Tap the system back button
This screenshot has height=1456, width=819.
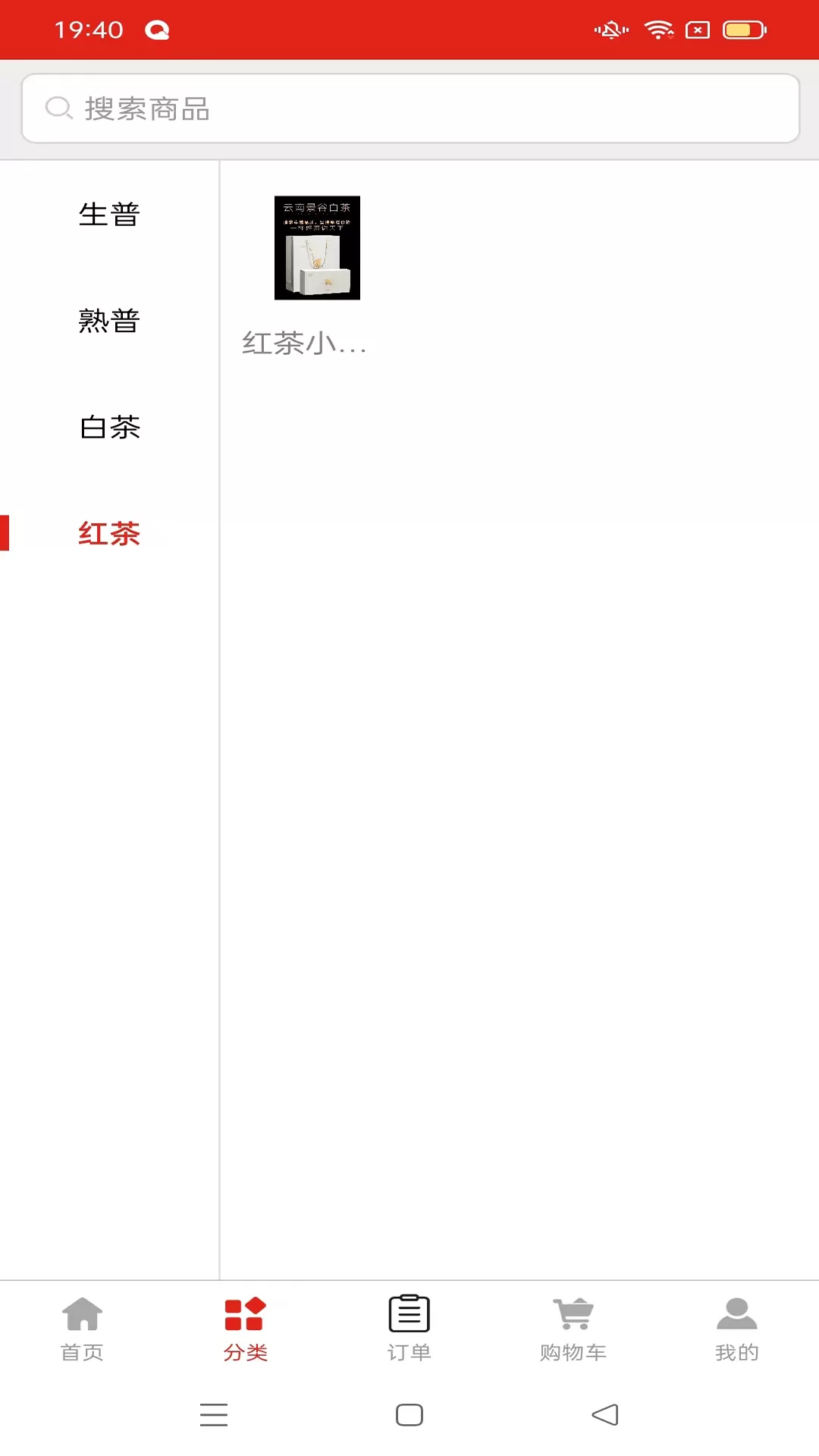click(605, 1415)
